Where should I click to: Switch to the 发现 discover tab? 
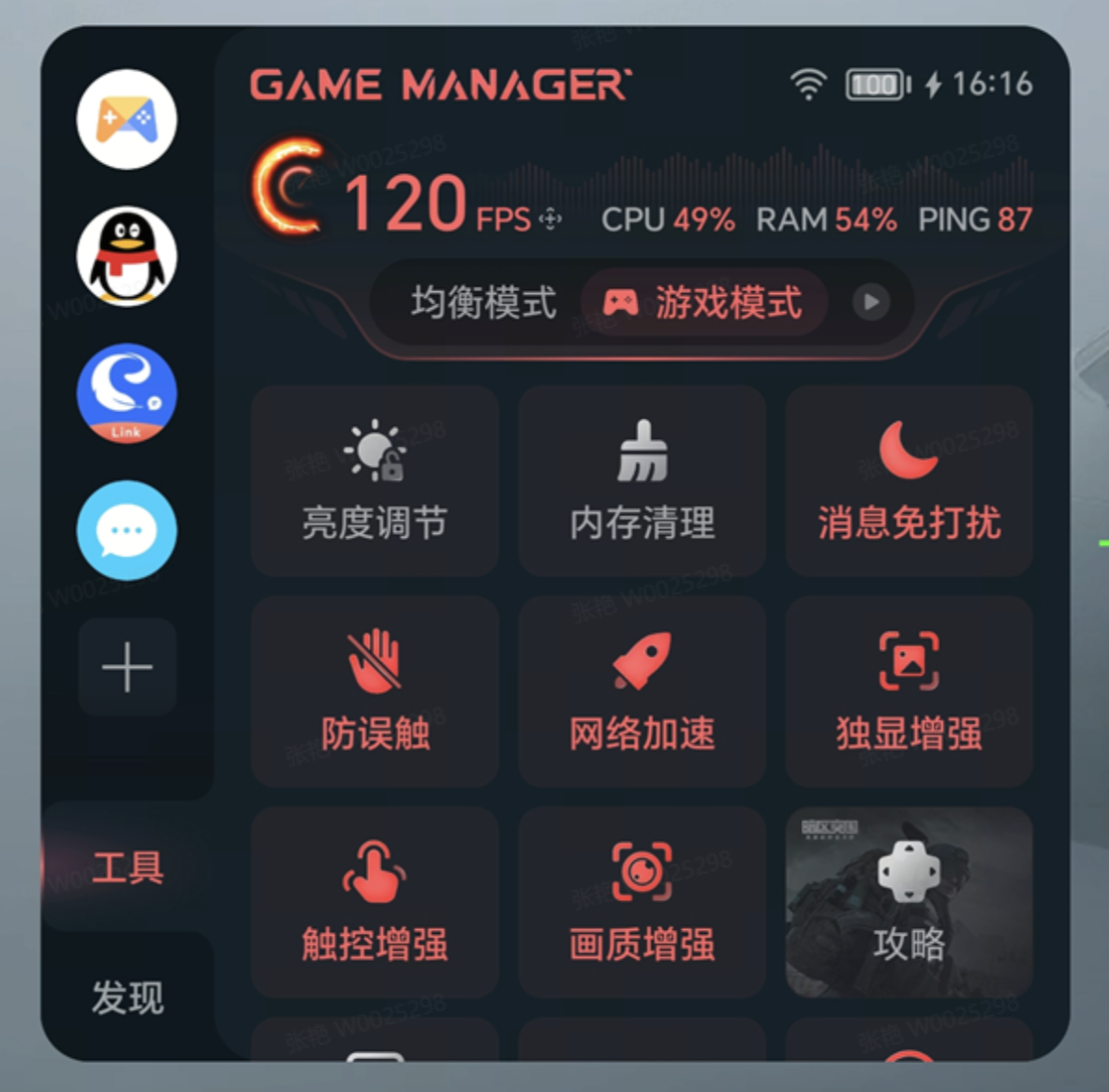coord(127,997)
